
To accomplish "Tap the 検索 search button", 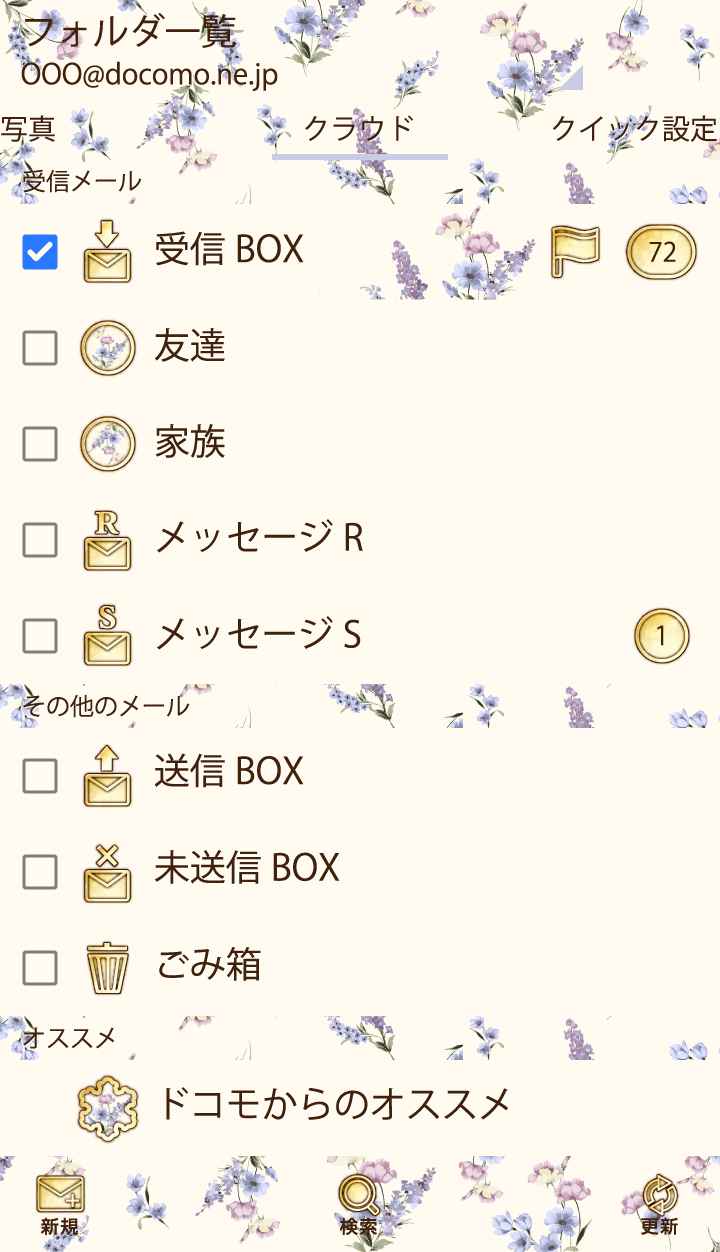I will tap(359, 1203).
